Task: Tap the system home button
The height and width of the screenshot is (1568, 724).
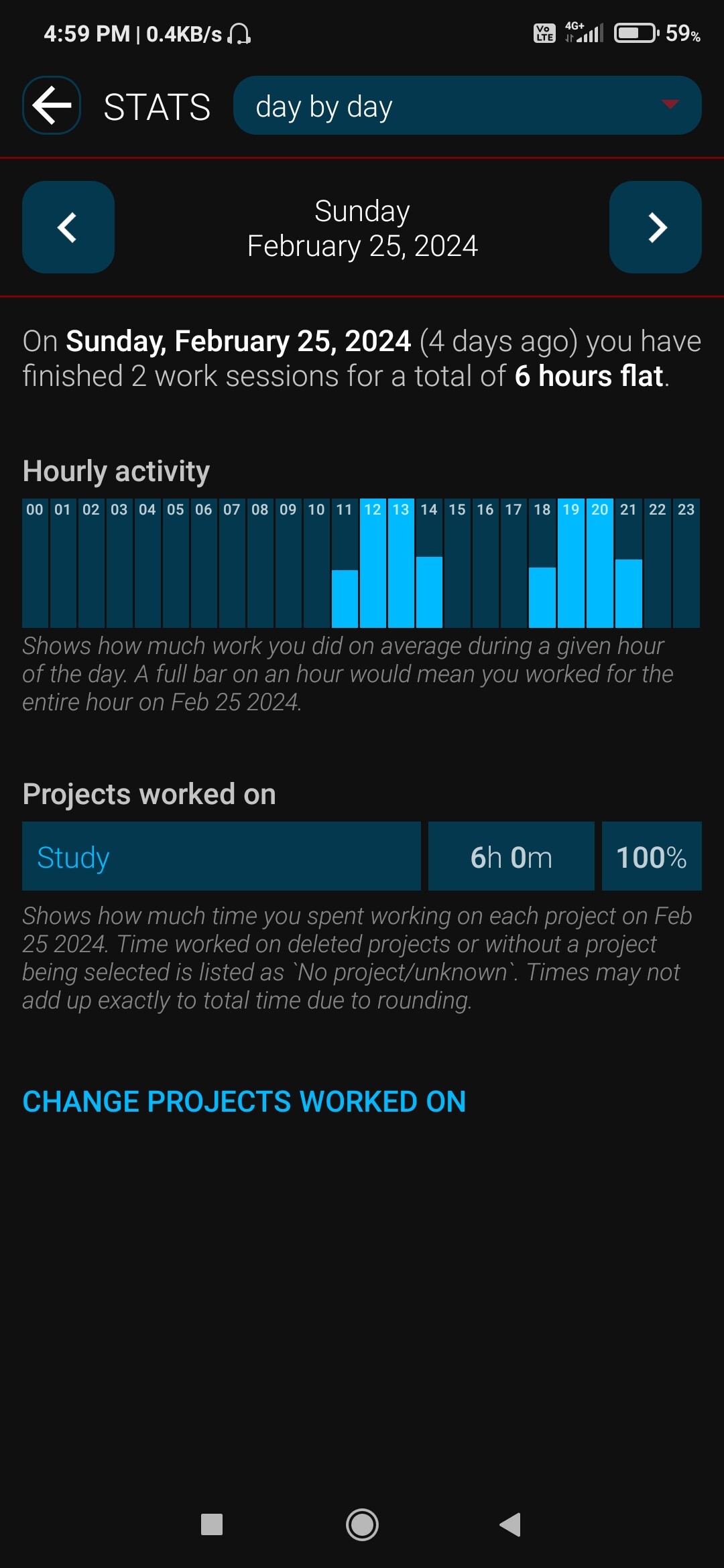Action: pyautogui.click(x=362, y=1524)
